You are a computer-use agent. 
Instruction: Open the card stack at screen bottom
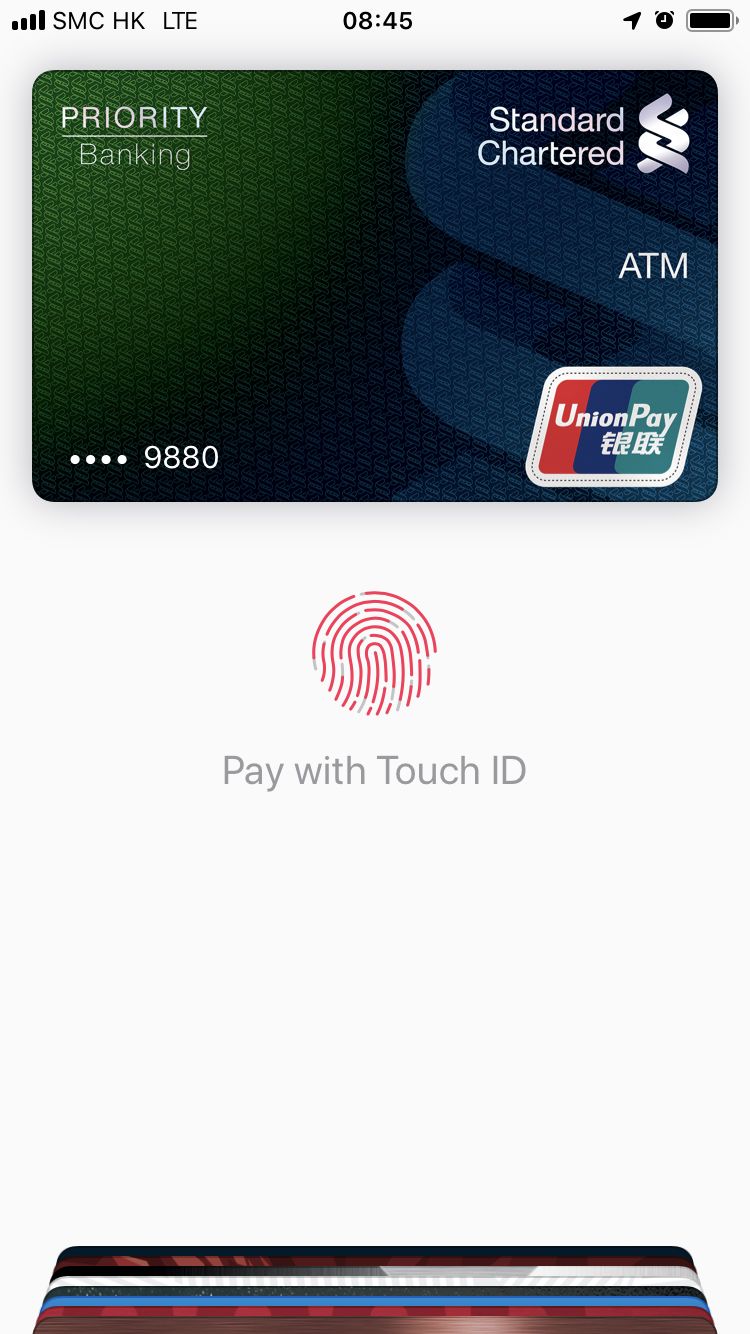click(x=375, y=1290)
